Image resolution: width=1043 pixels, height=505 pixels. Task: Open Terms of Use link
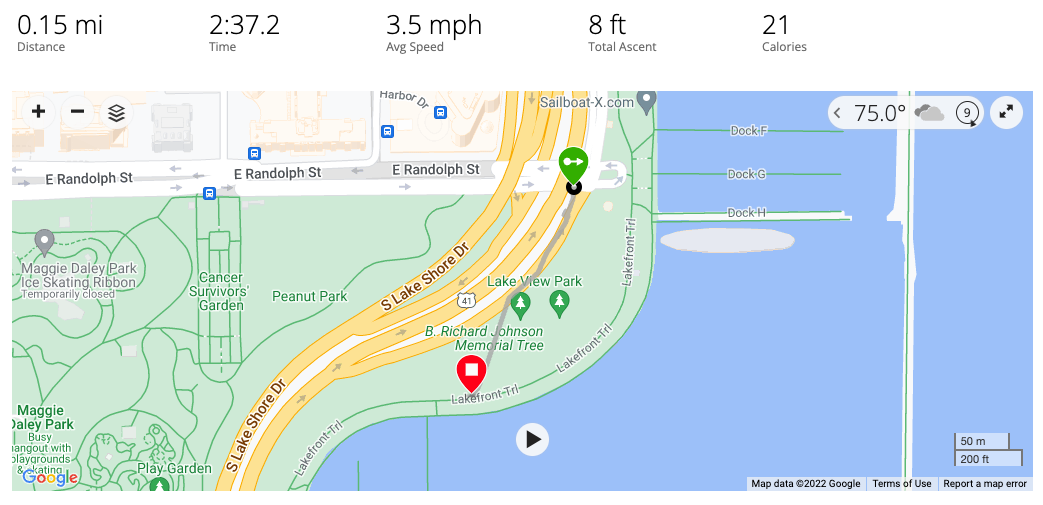901,484
